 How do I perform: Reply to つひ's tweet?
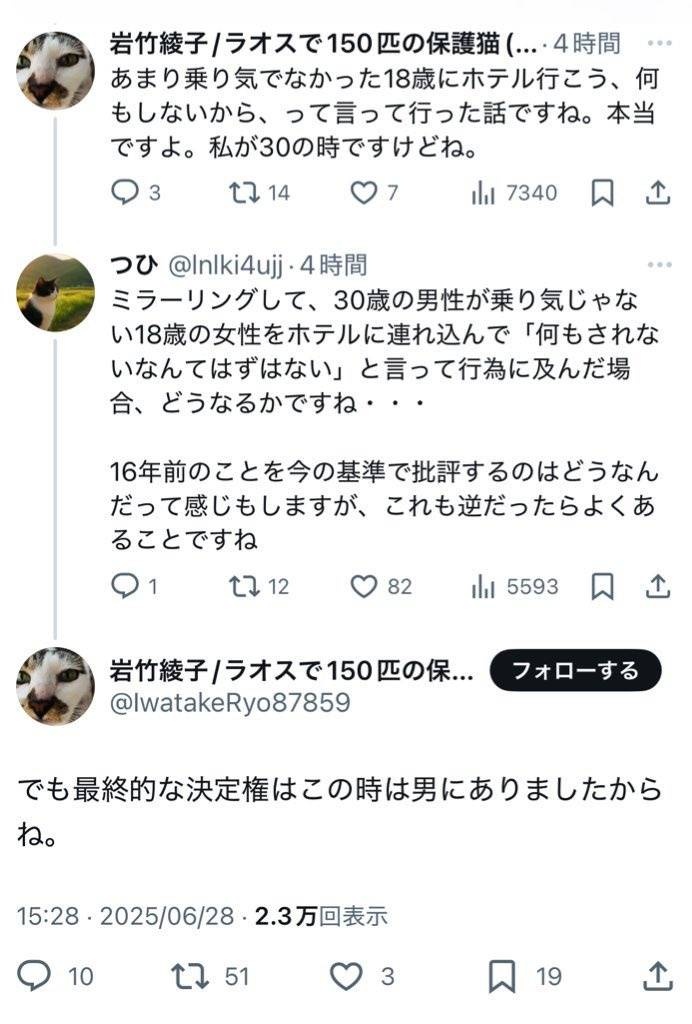coord(124,586)
